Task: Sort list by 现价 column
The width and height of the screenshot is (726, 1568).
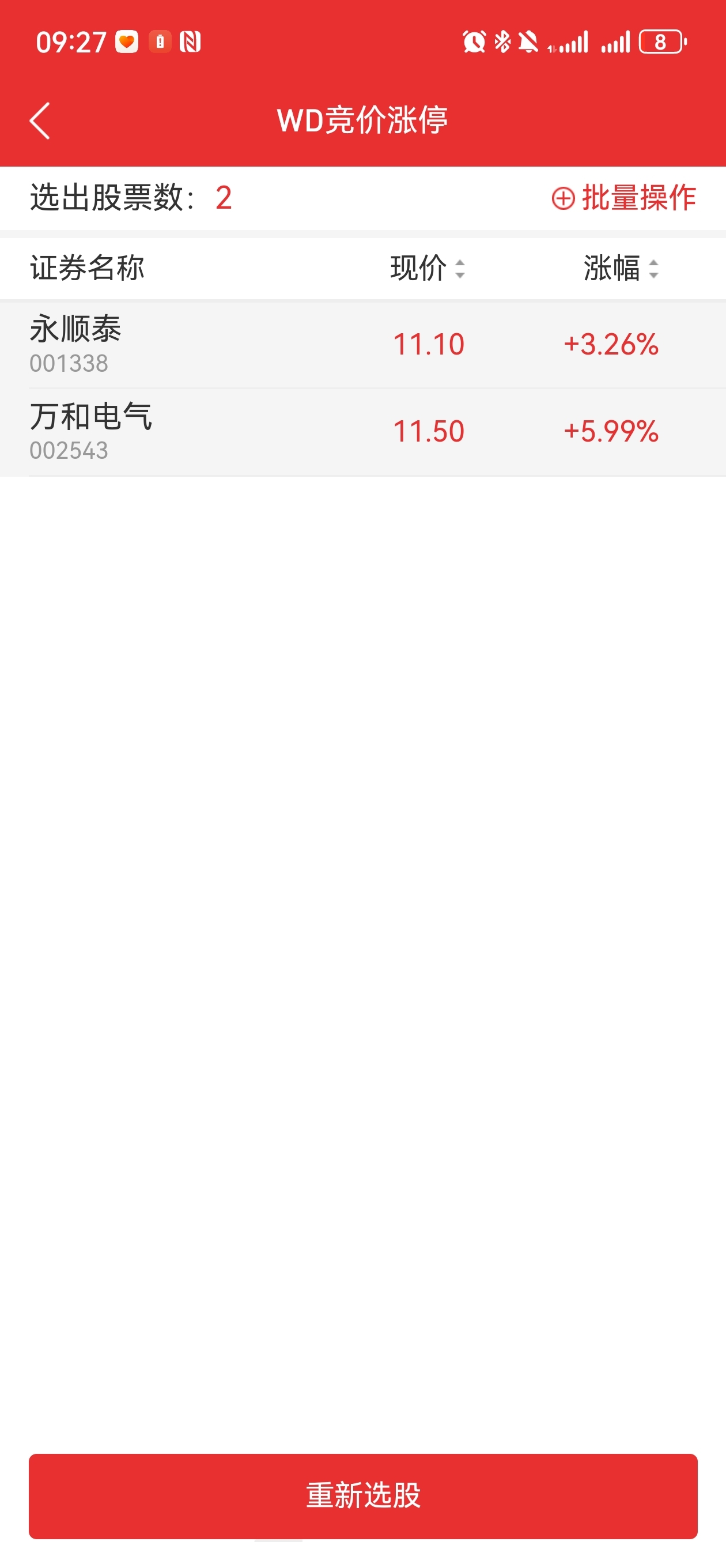Action: pyautogui.click(x=428, y=269)
